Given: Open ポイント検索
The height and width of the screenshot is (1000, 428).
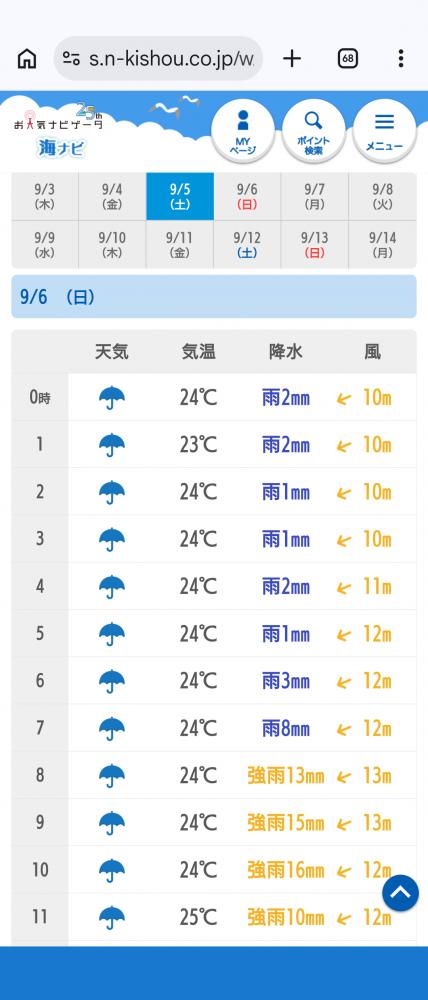Looking at the screenshot, I should [313, 131].
